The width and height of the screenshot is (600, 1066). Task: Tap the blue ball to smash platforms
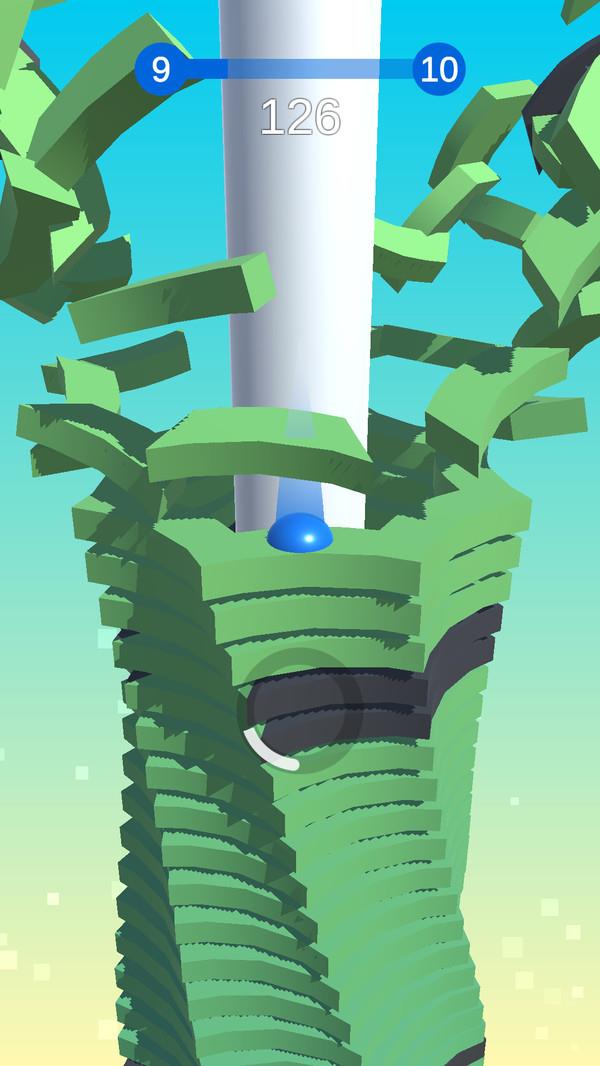click(300, 533)
